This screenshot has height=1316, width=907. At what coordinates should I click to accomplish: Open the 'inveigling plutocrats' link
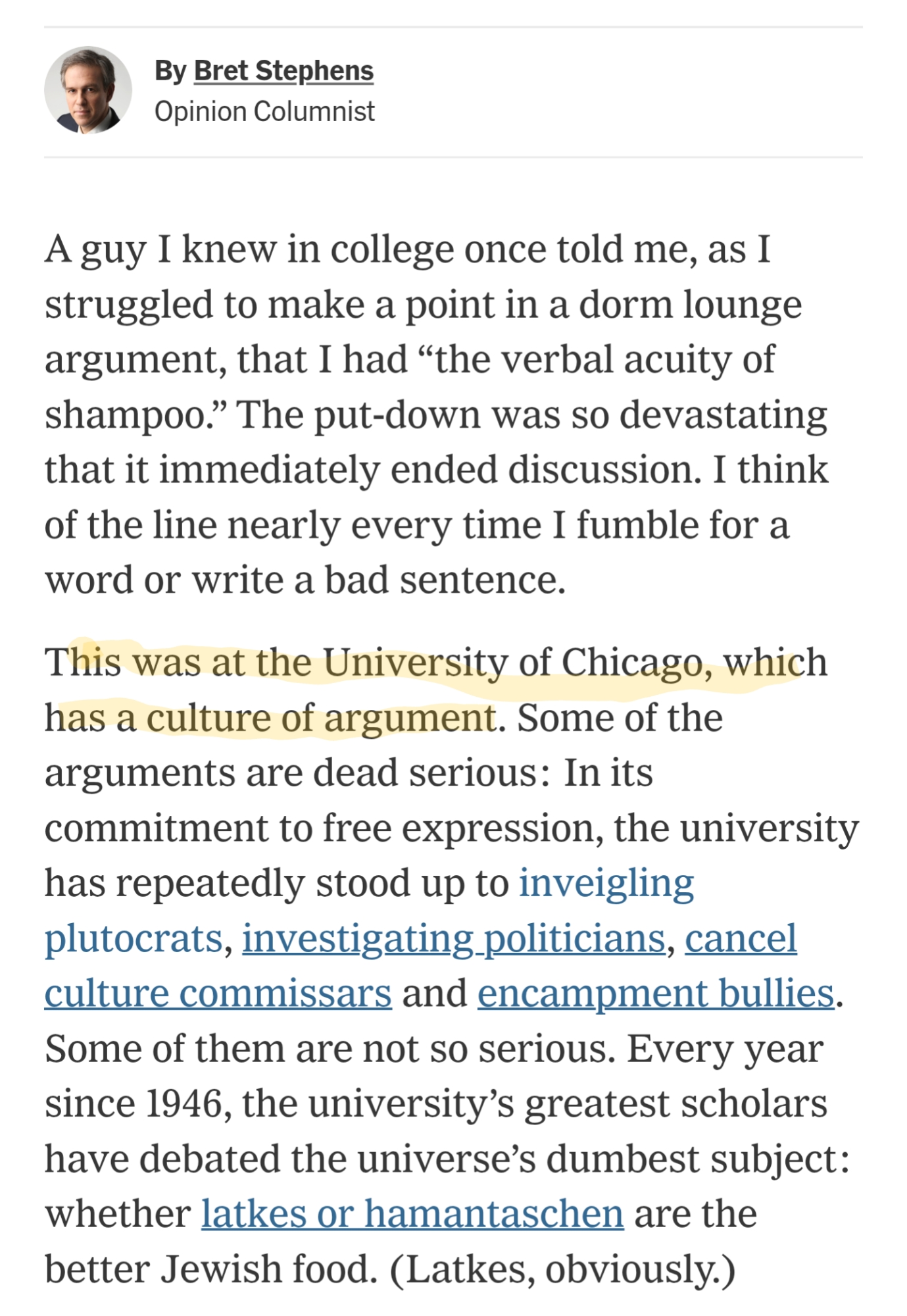click(x=606, y=882)
